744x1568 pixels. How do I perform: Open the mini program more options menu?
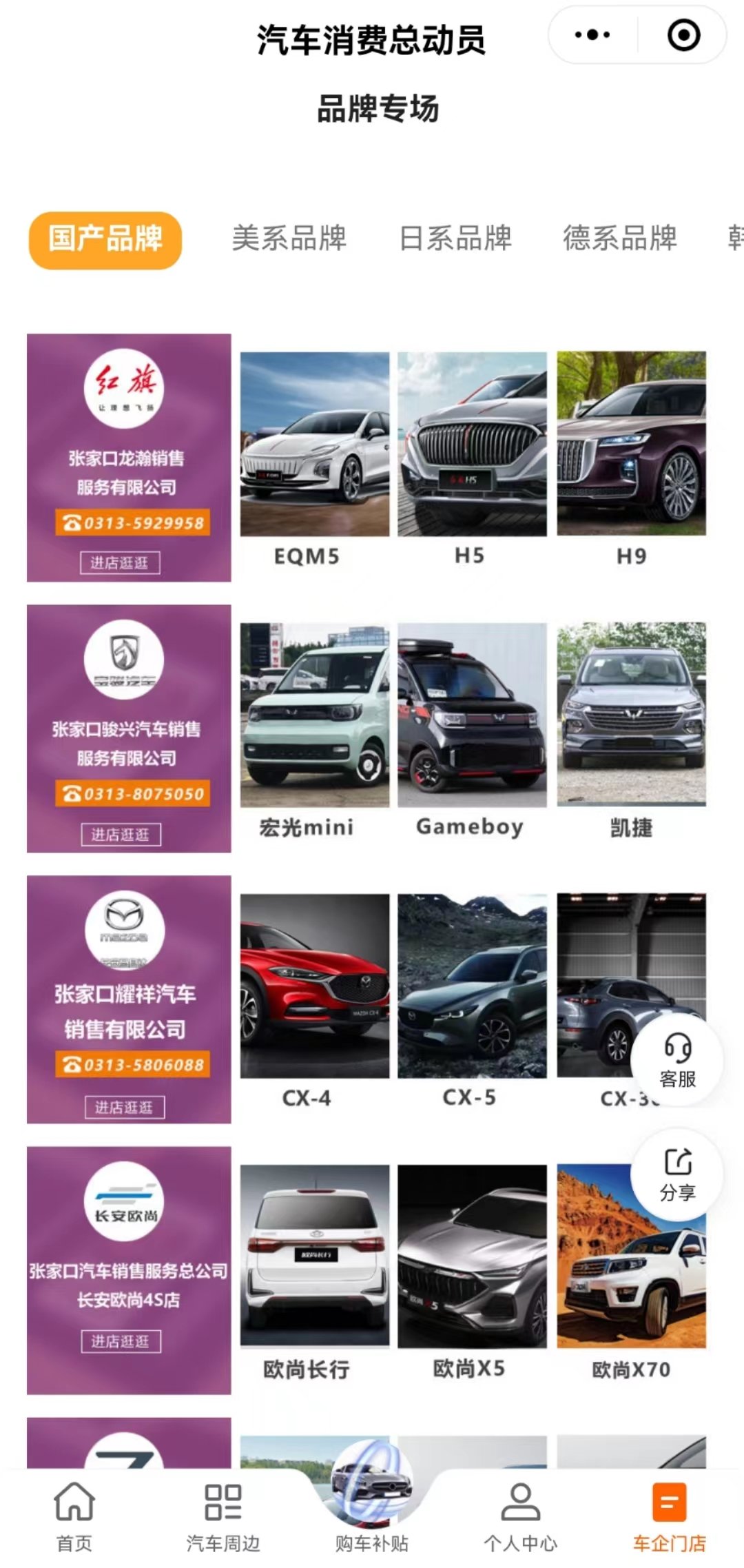pyautogui.click(x=592, y=34)
